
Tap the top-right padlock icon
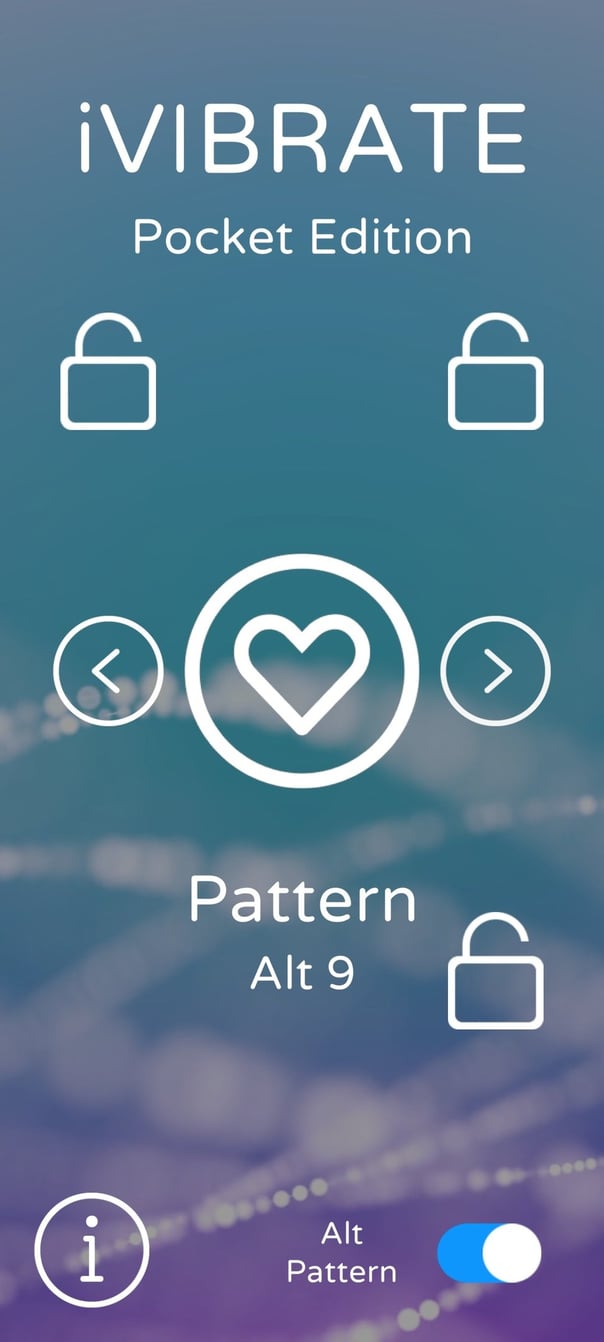pos(496,373)
